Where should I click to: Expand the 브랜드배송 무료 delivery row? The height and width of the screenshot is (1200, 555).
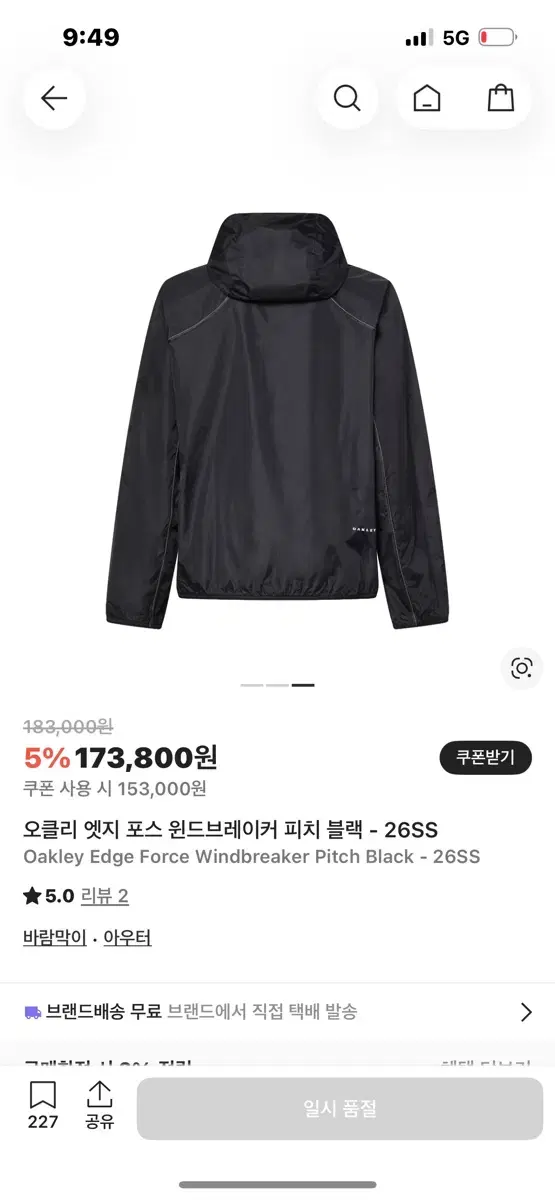tap(277, 1012)
